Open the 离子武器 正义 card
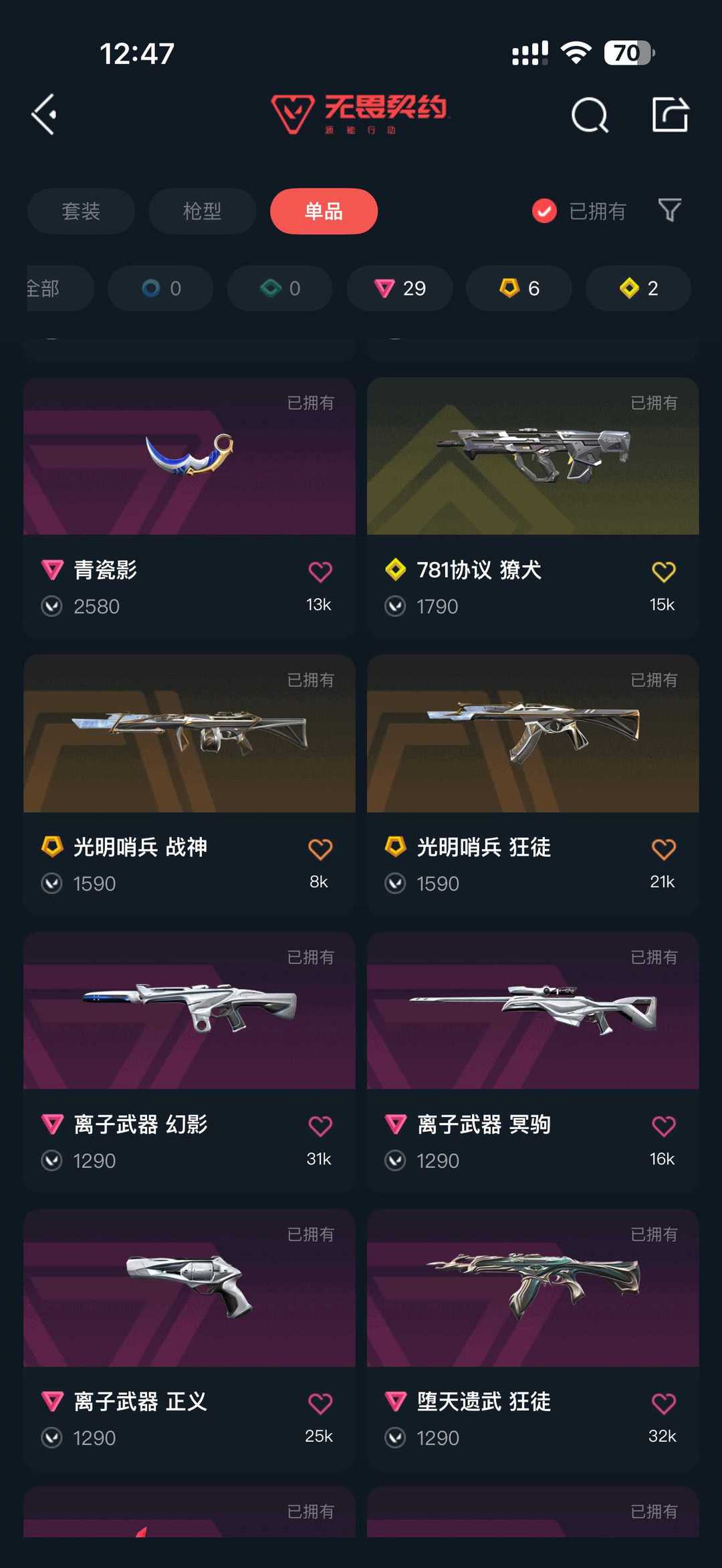Viewport: 722px width, 1568px height. coord(189,1289)
